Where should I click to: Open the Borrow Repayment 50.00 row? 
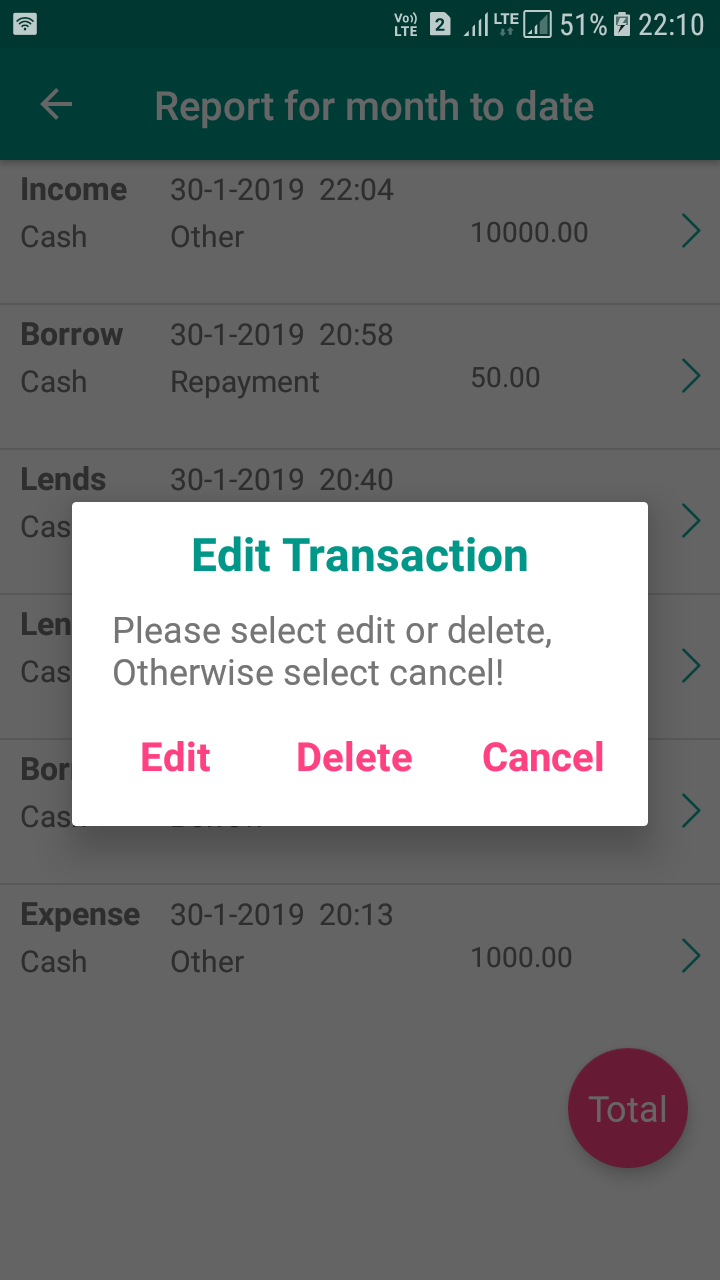click(x=360, y=377)
